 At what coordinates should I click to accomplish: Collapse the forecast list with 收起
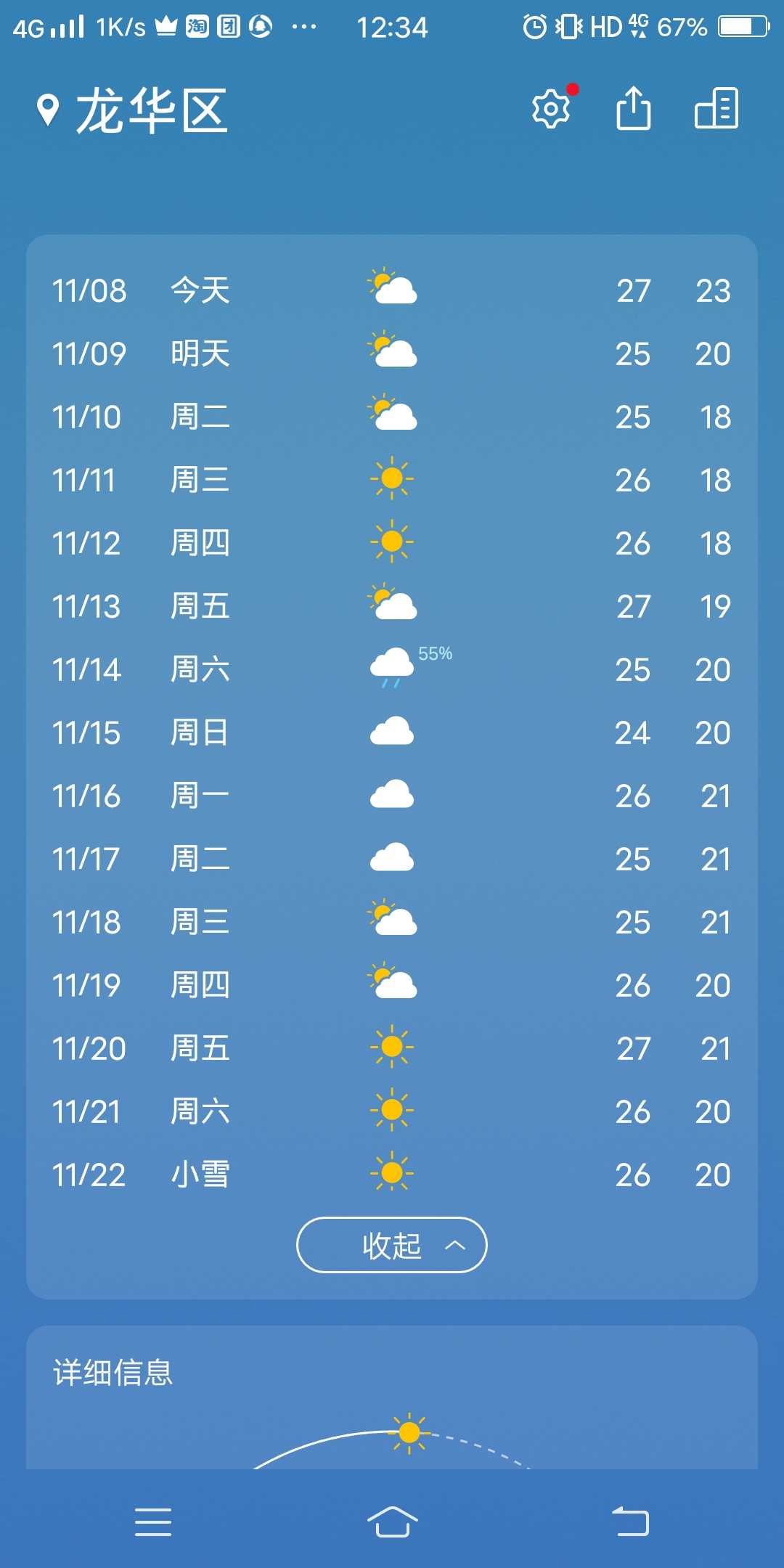[x=392, y=1245]
